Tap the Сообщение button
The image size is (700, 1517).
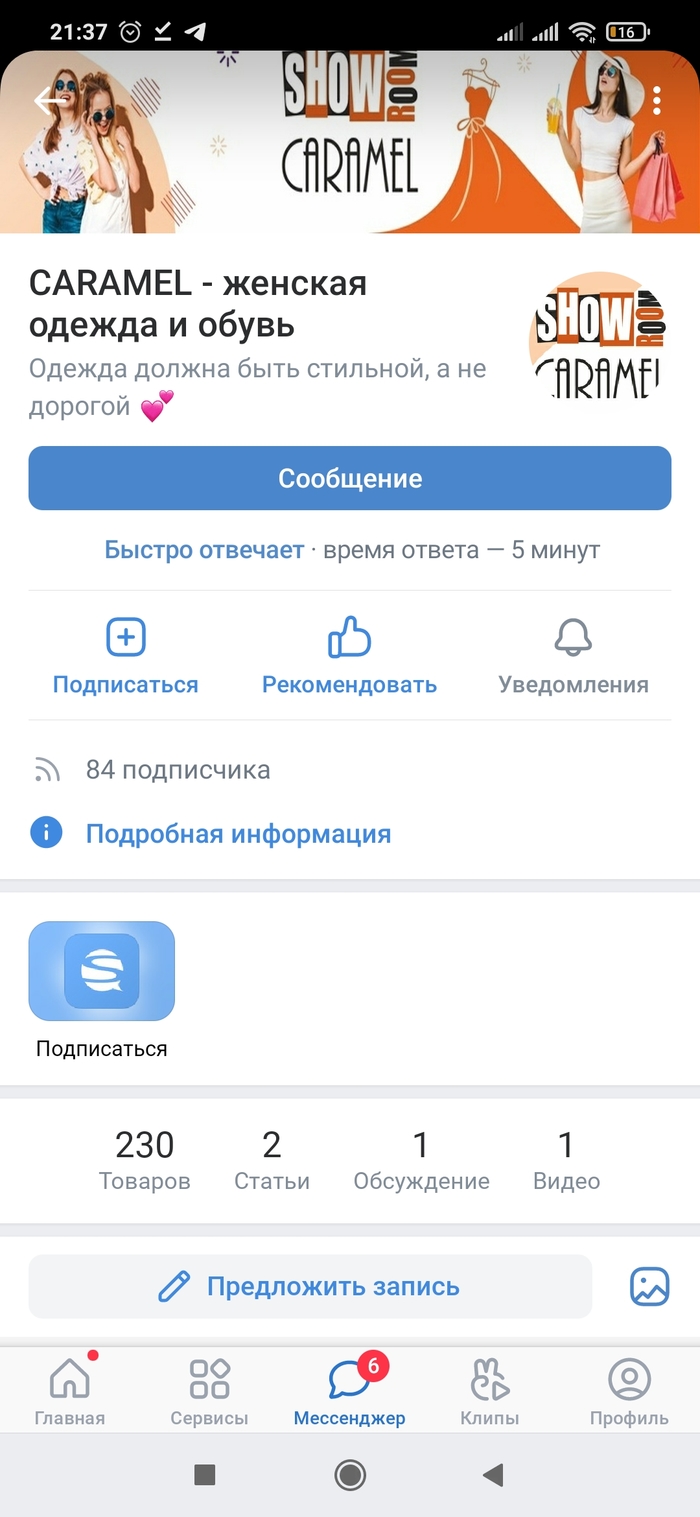point(350,478)
